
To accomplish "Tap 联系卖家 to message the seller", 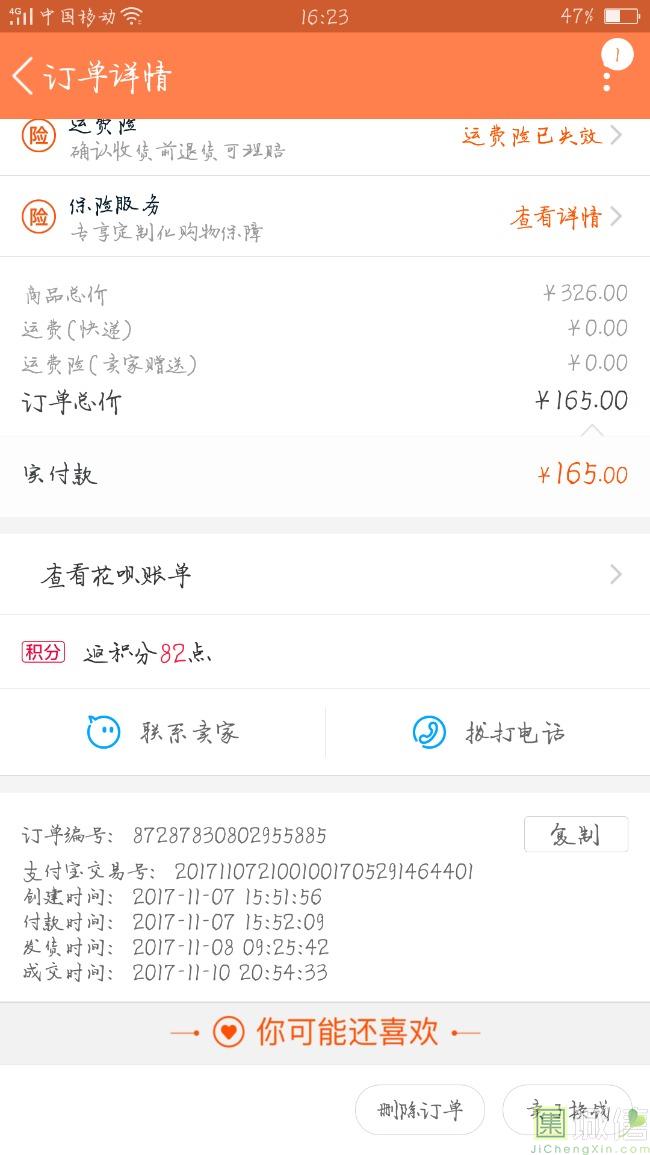I will pos(162,732).
